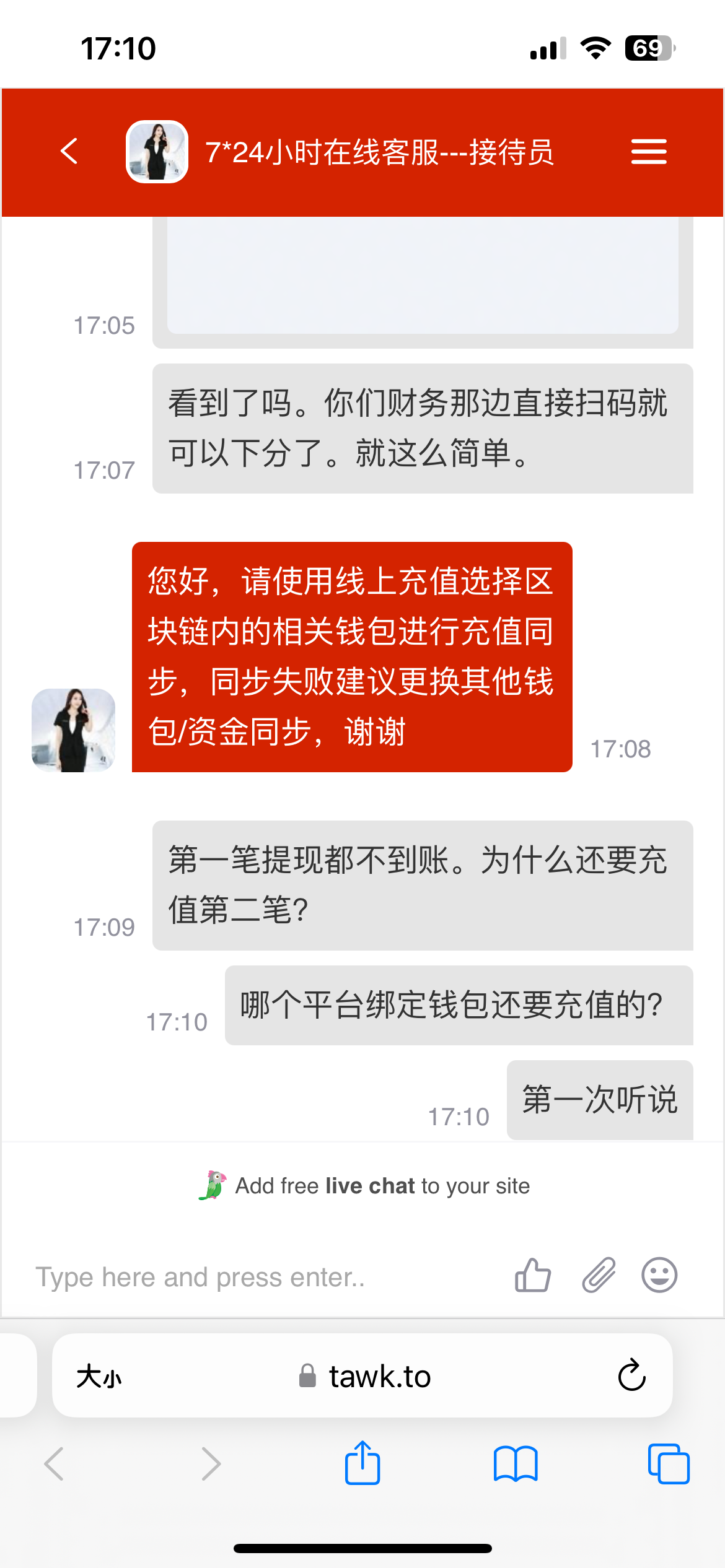Go back from the customer service chat
This screenshot has width=725, height=1568.
[69, 151]
